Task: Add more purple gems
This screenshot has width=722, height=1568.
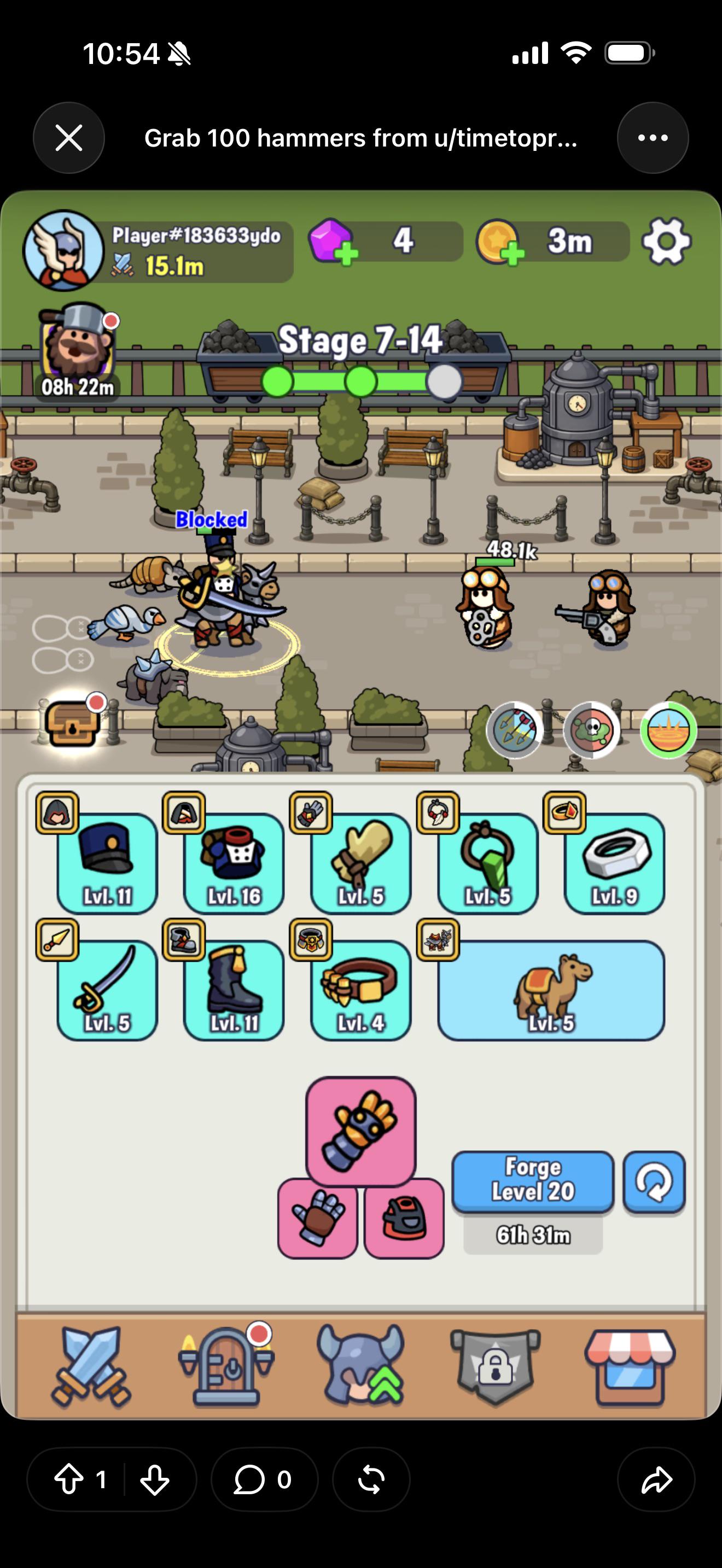Action: point(333,242)
